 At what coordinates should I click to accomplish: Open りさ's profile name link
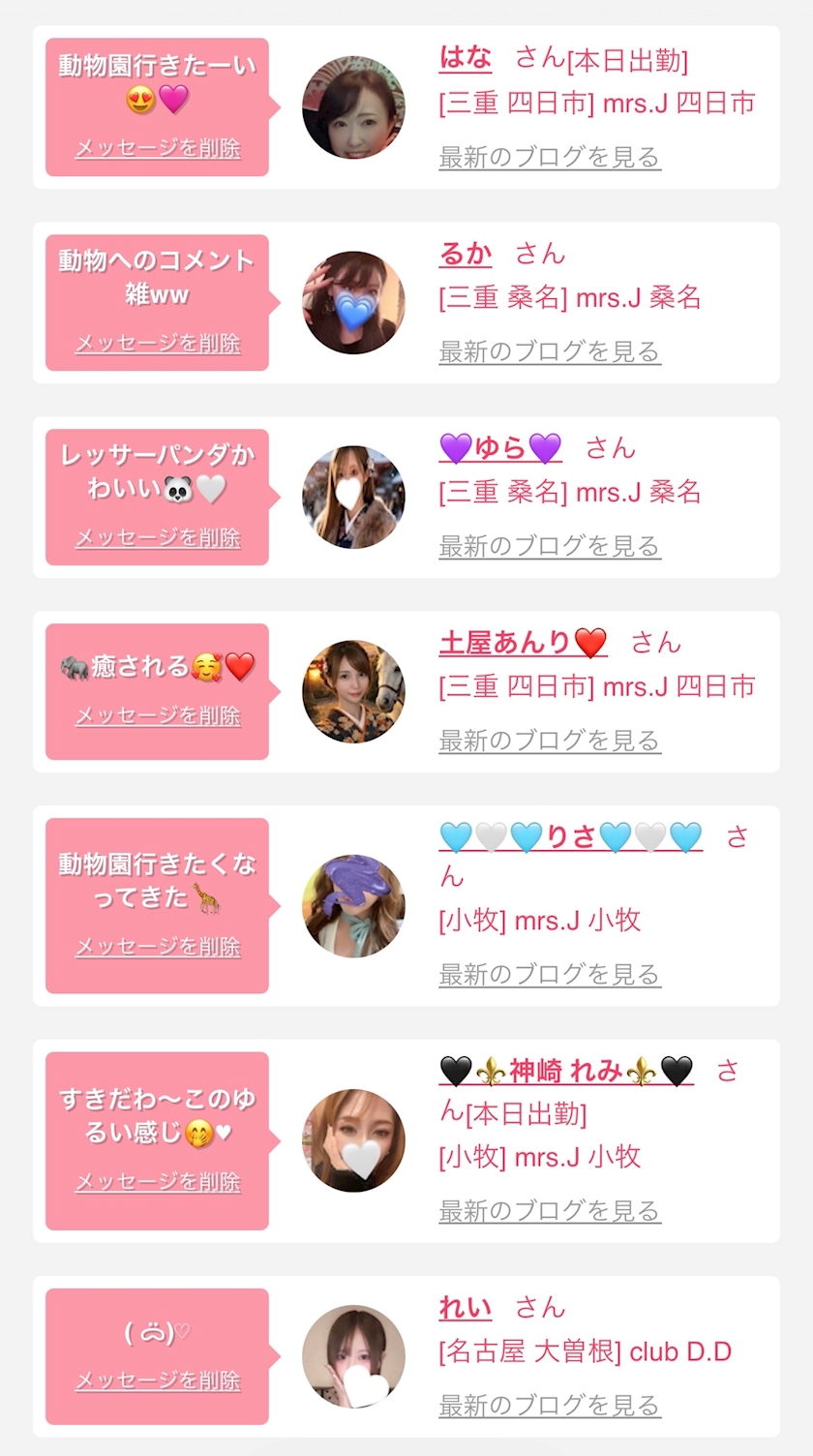[570, 837]
